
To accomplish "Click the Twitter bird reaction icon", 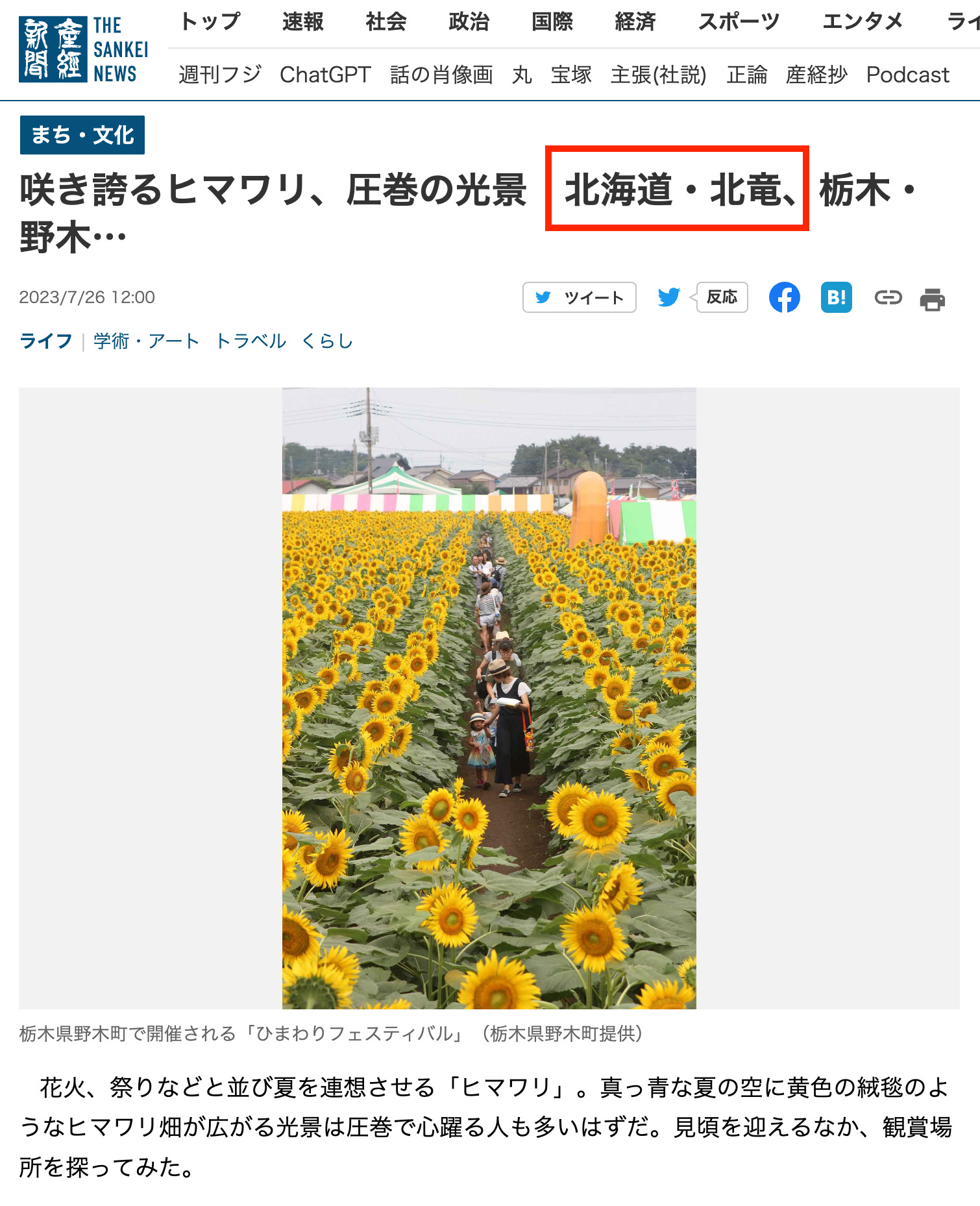I will (x=669, y=298).
